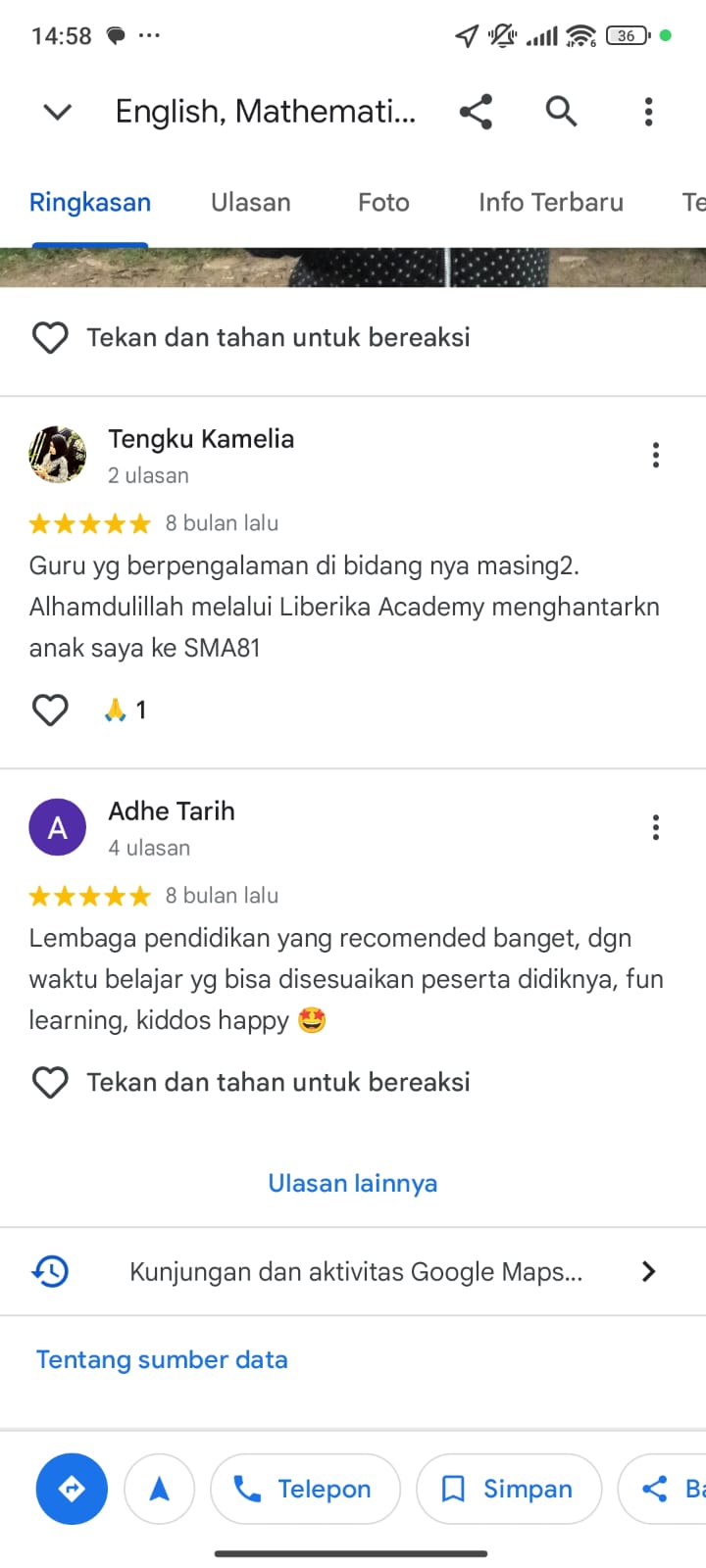Switch to the Foto tab
The height and width of the screenshot is (1568, 706).
tap(383, 203)
